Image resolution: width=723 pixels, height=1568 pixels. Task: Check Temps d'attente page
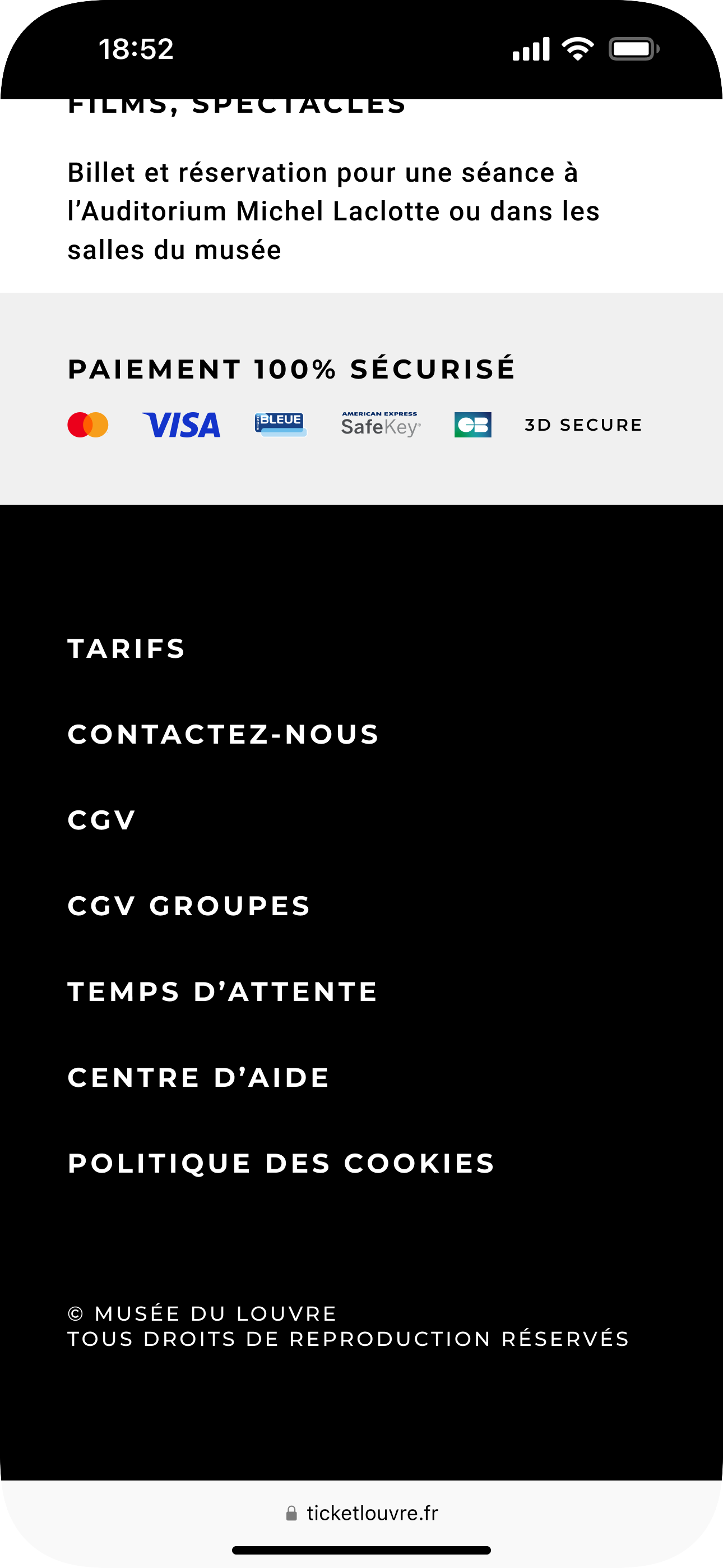click(223, 992)
